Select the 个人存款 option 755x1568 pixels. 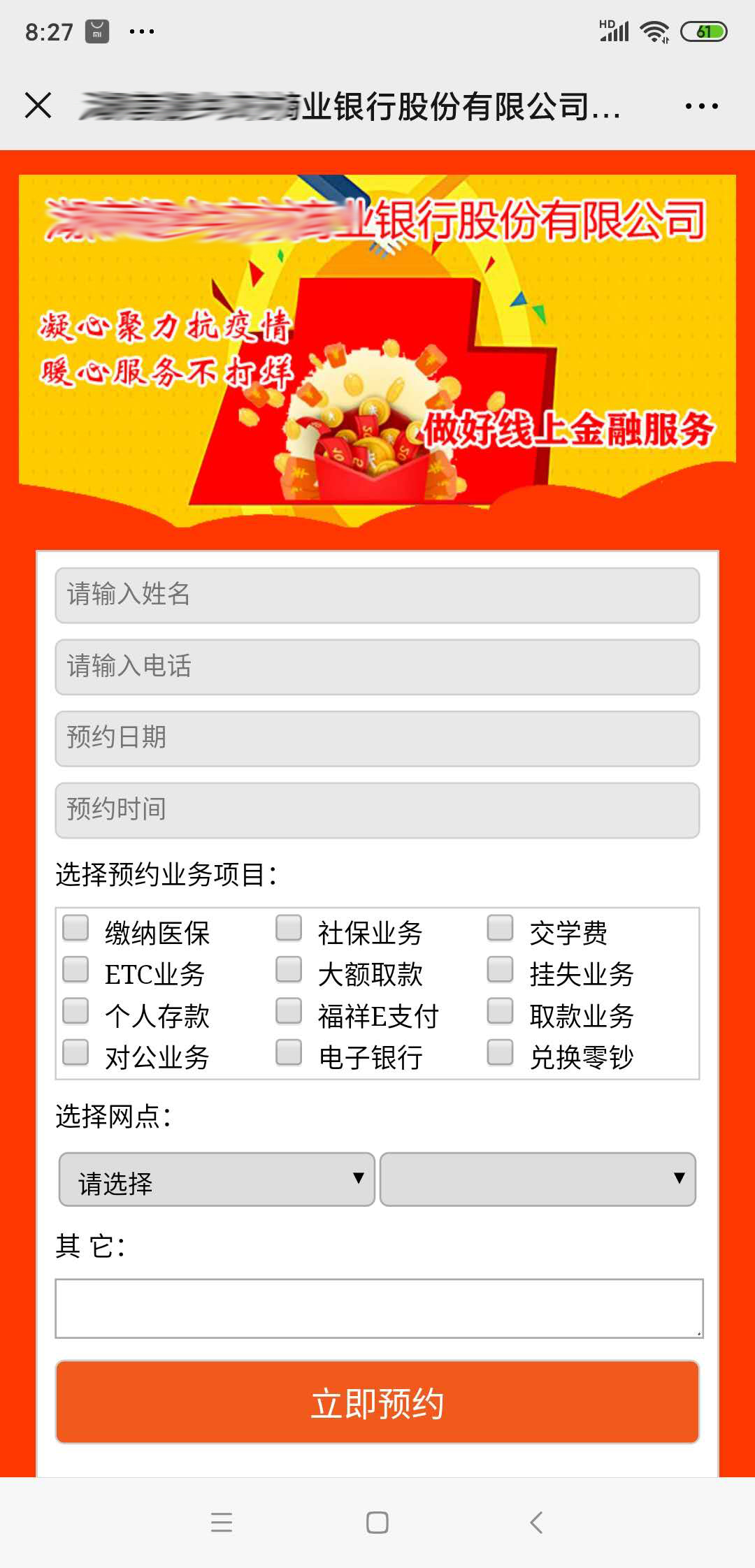75,1011
